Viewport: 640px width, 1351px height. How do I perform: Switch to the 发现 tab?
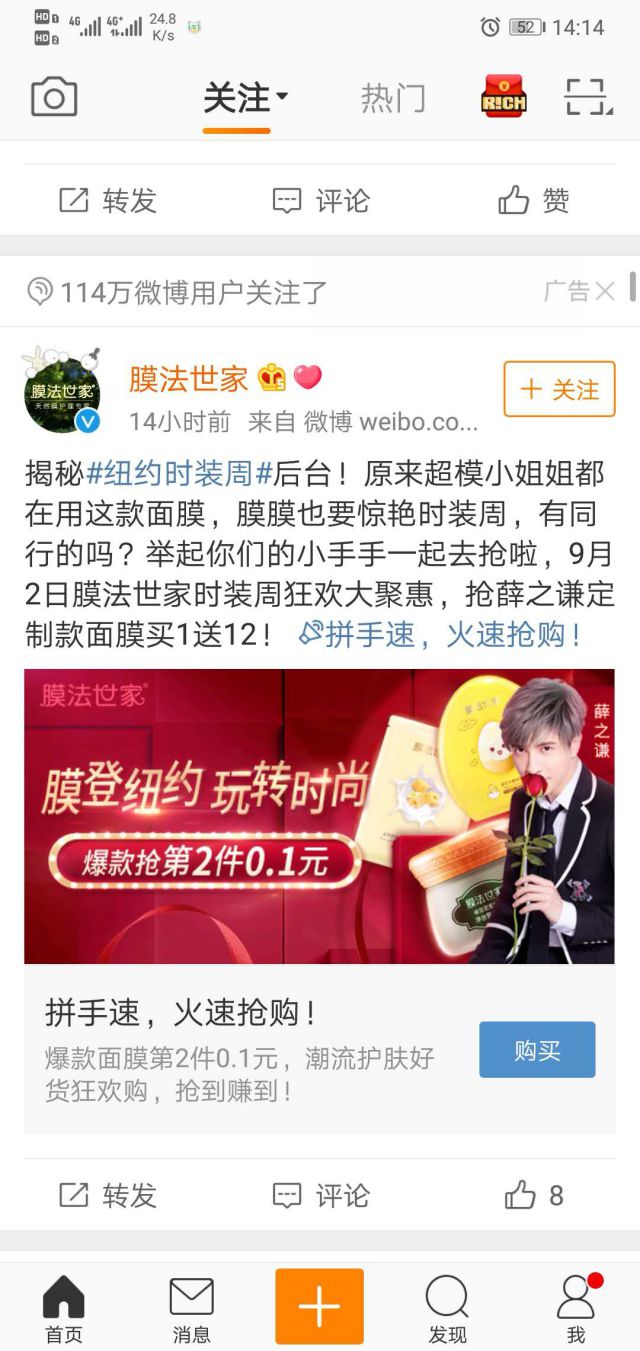(x=447, y=1308)
